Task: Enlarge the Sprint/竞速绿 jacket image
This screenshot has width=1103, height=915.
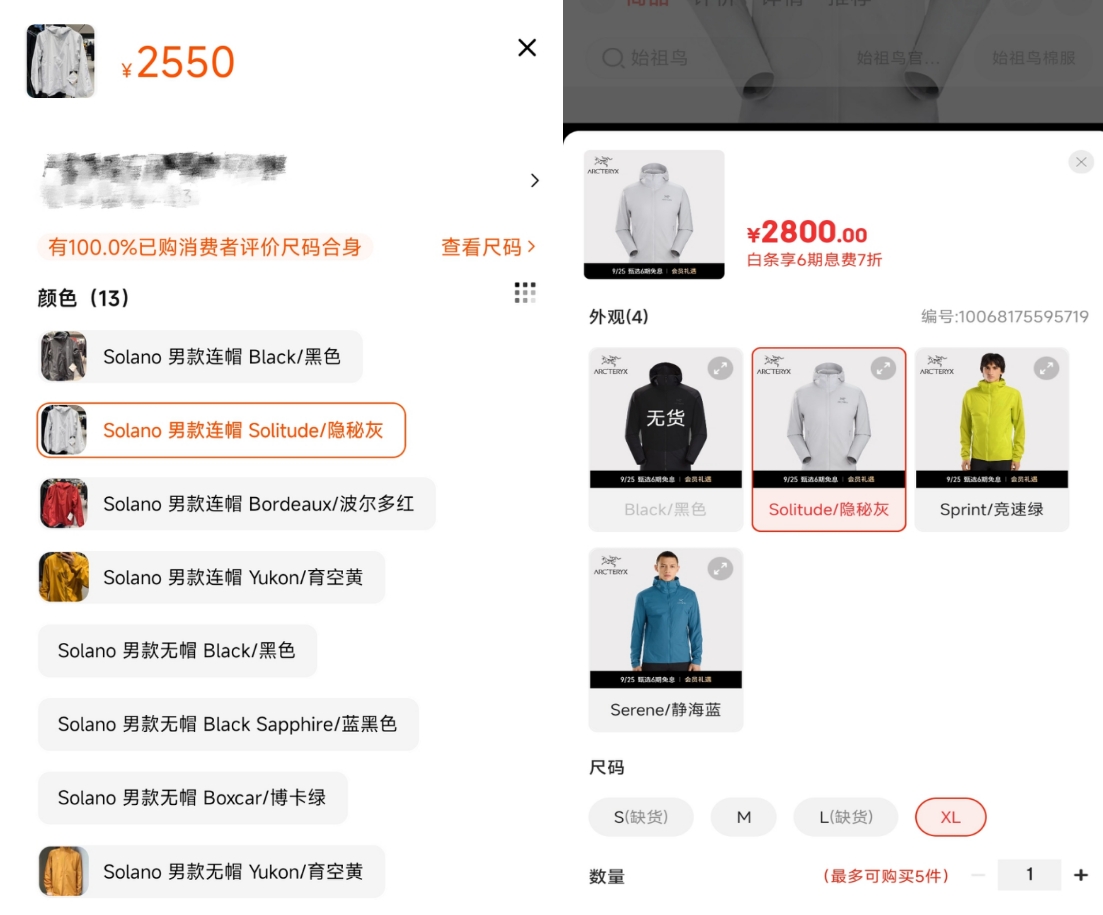Action: click(x=1046, y=368)
